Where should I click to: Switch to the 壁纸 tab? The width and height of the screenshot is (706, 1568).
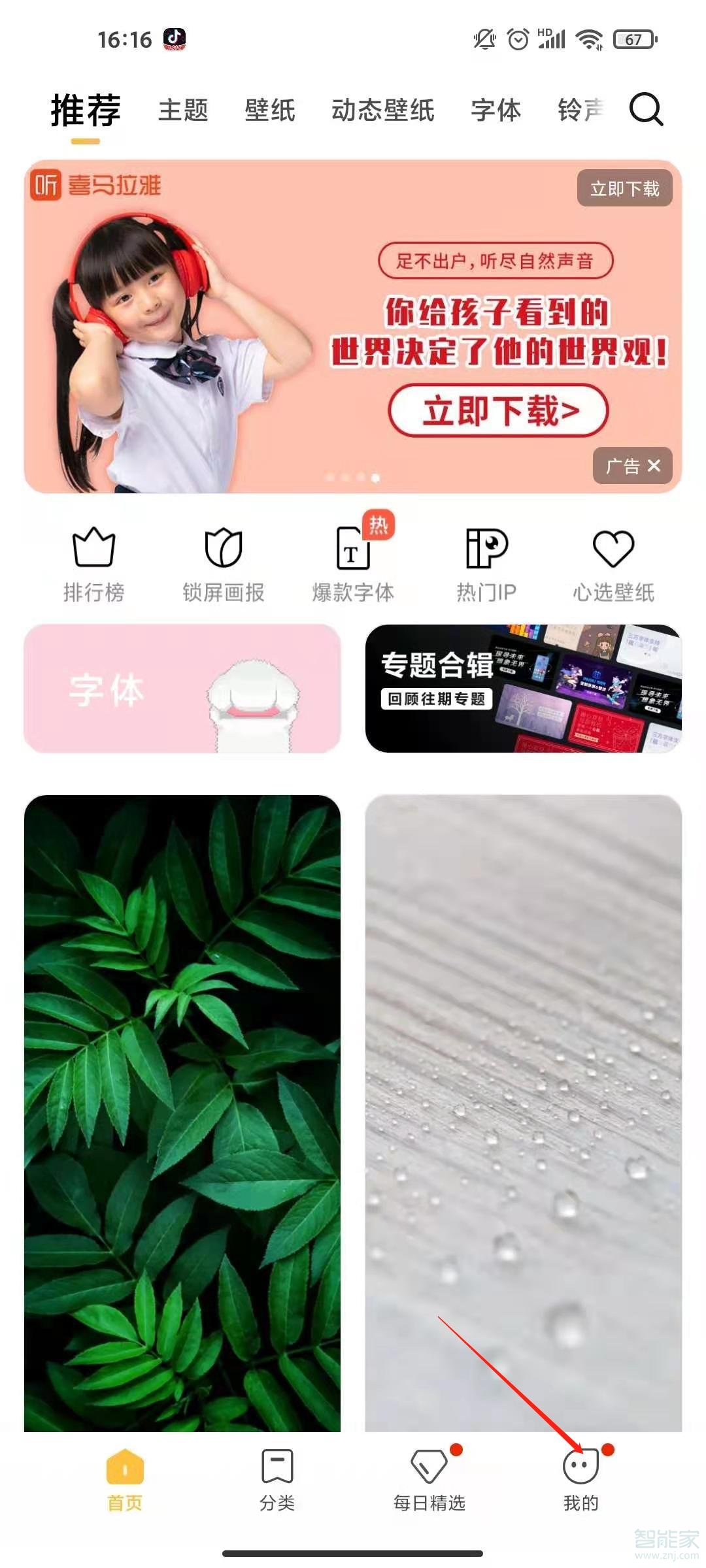tap(269, 110)
